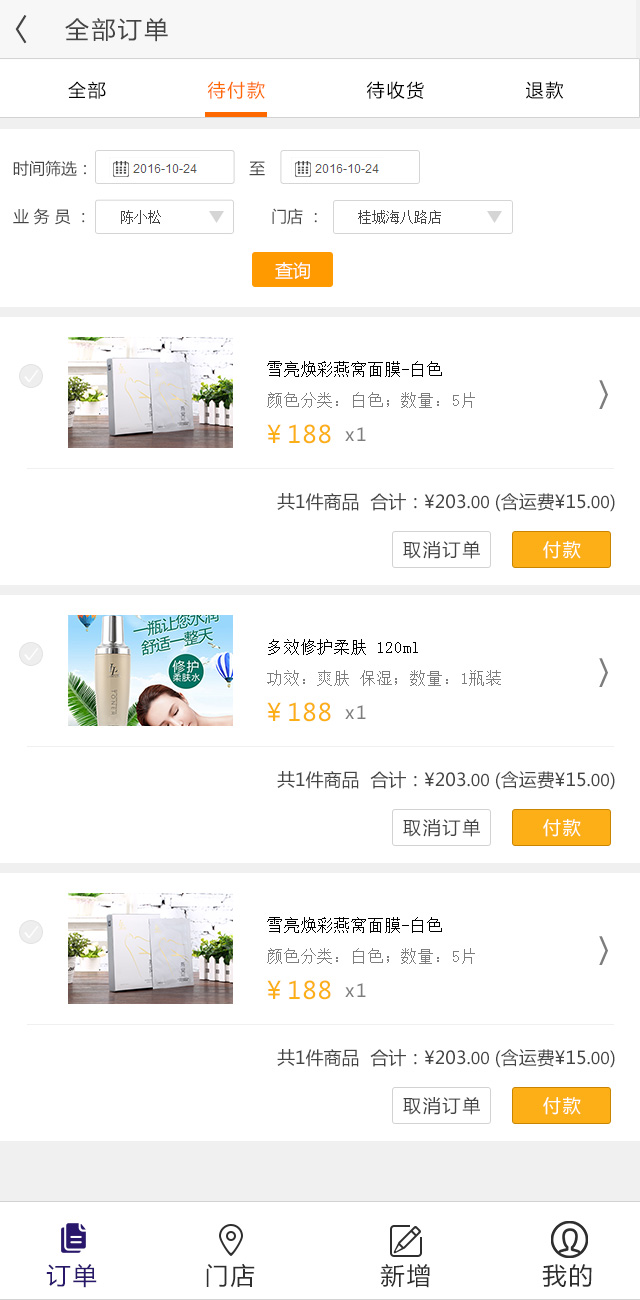The height and width of the screenshot is (1300, 640).
Task: Open the 多效修护柔肤 product image
Action: pyautogui.click(x=150, y=670)
